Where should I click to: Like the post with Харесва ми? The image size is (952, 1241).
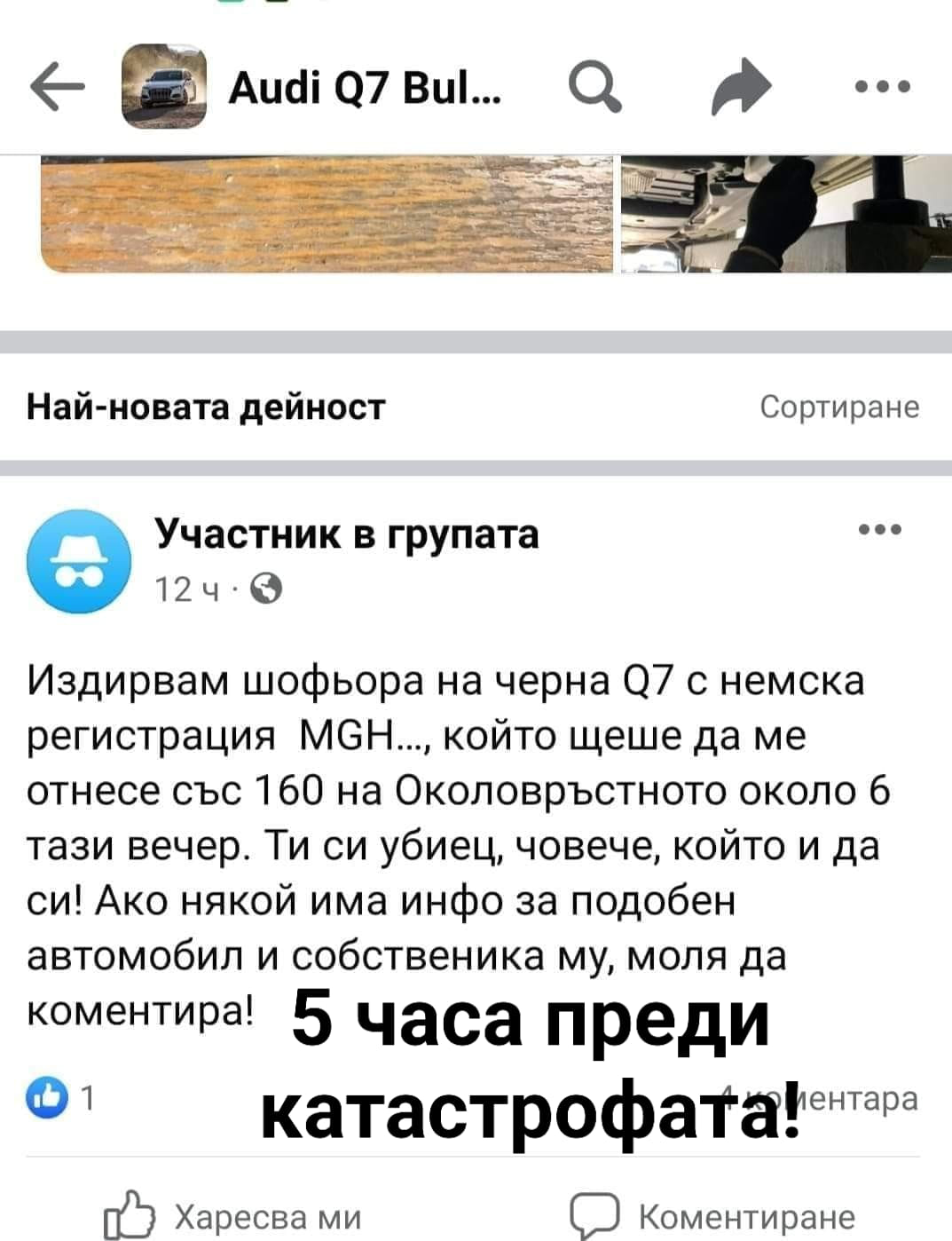pyautogui.click(x=233, y=1216)
